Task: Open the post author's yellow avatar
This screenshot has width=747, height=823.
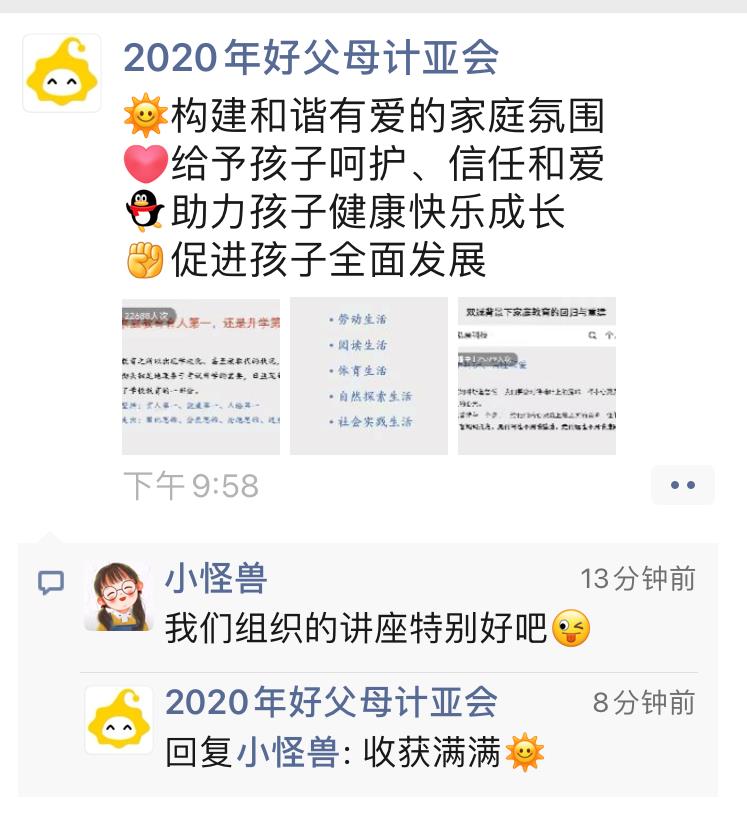Action: [62, 73]
